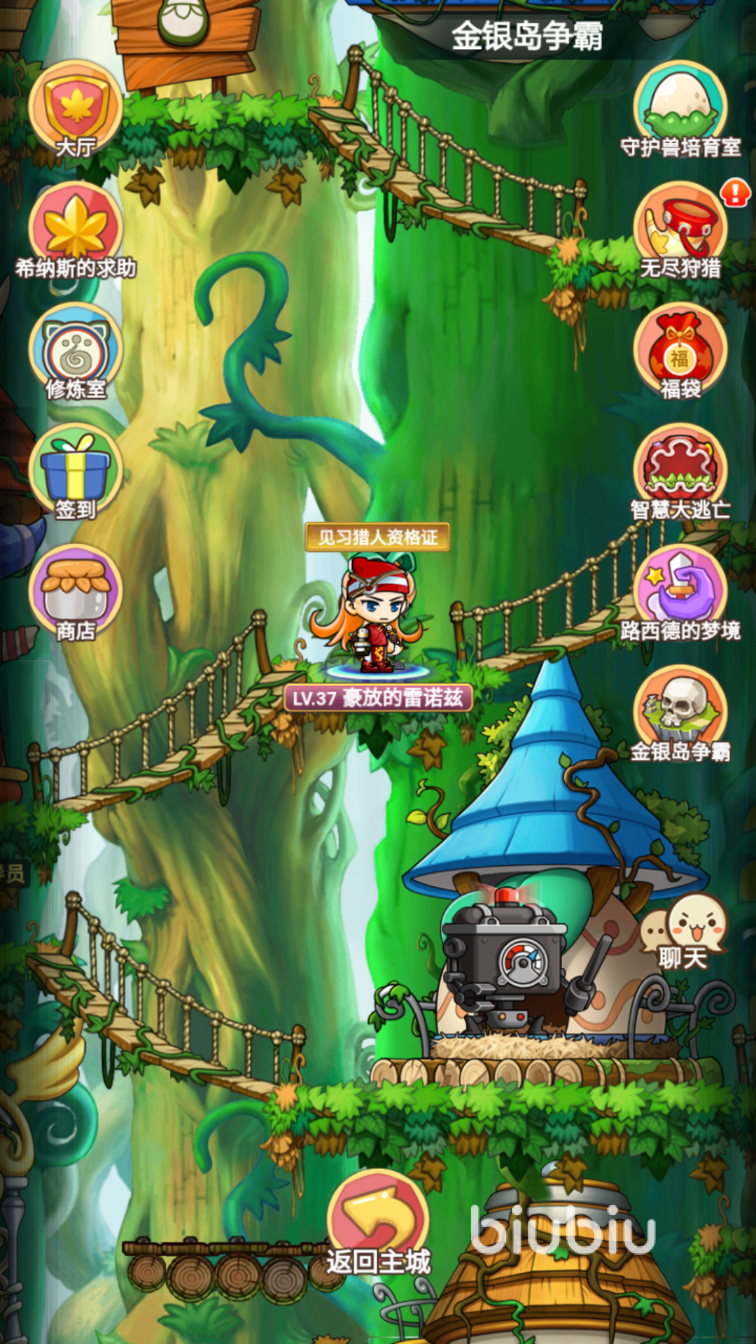
Task: Open the 商店 shop
Action: point(75,592)
